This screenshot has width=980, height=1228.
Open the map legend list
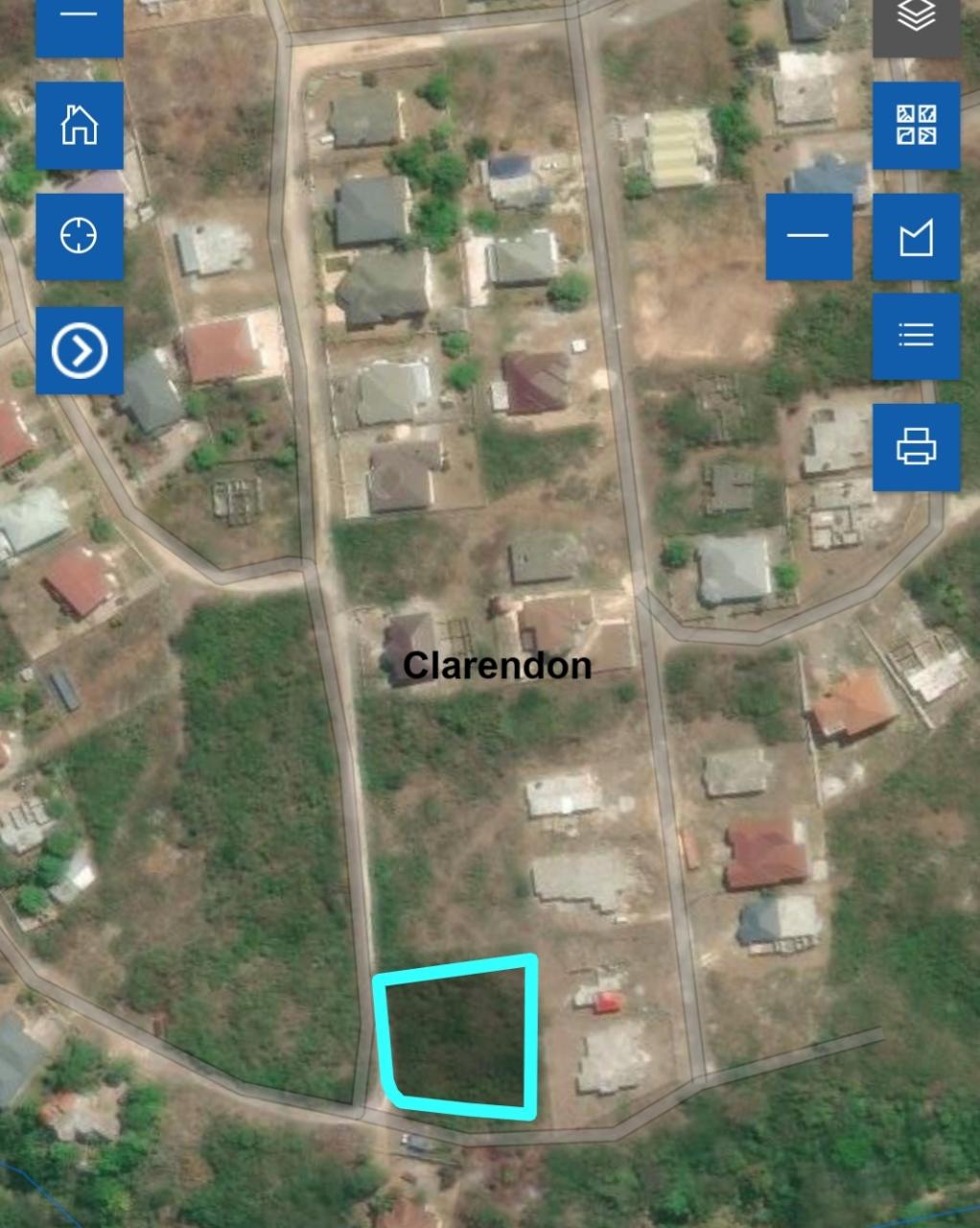[917, 336]
